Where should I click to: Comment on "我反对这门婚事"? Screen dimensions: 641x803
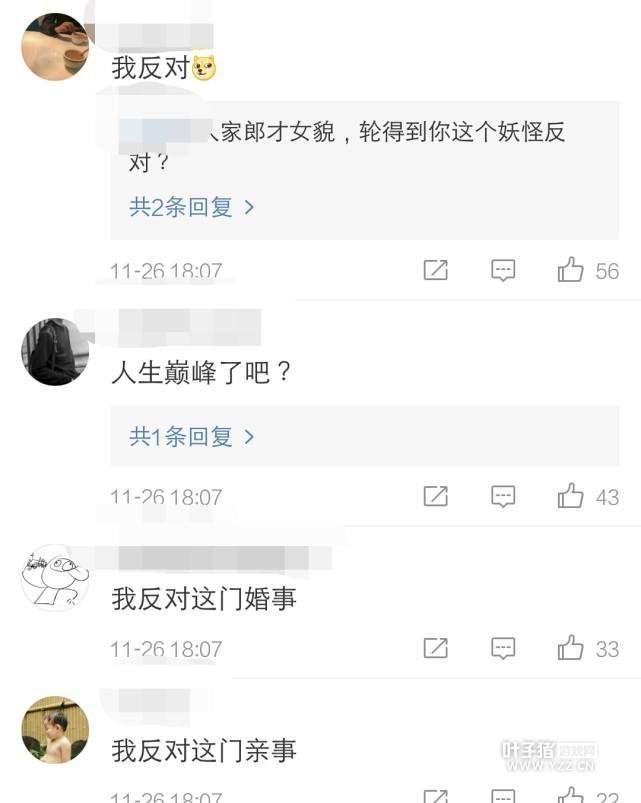503,648
